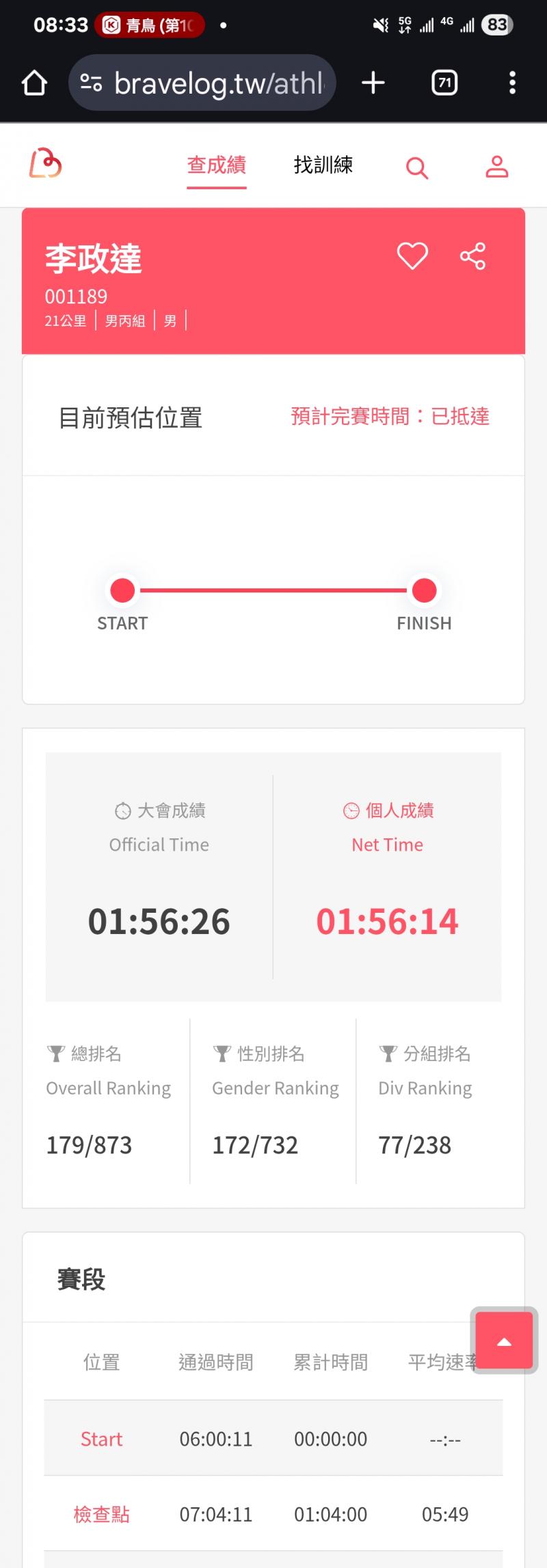This screenshot has height=1568, width=547.
Task: Share 李政達's race result
Action: [472, 256]
